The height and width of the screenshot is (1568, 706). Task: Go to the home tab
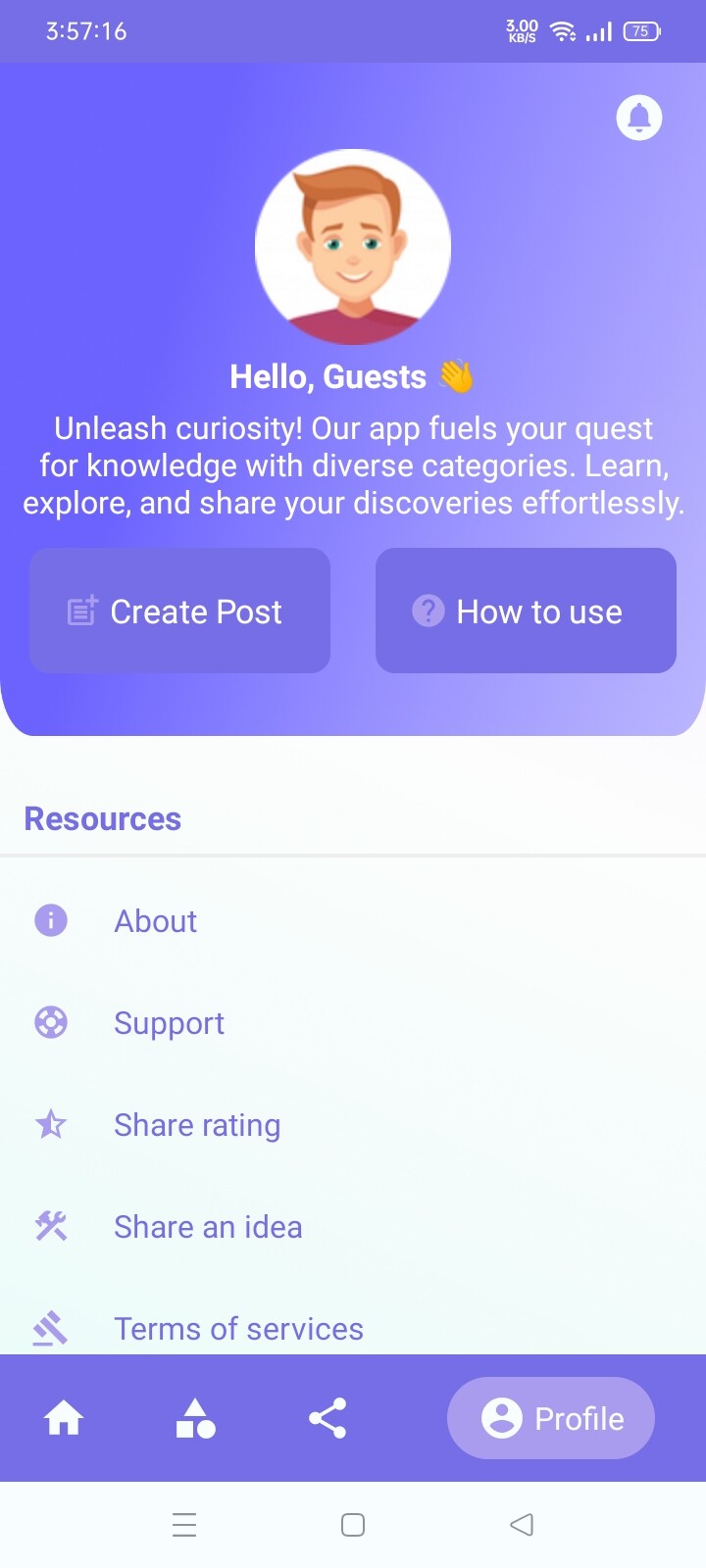[x=64, y=1418]
